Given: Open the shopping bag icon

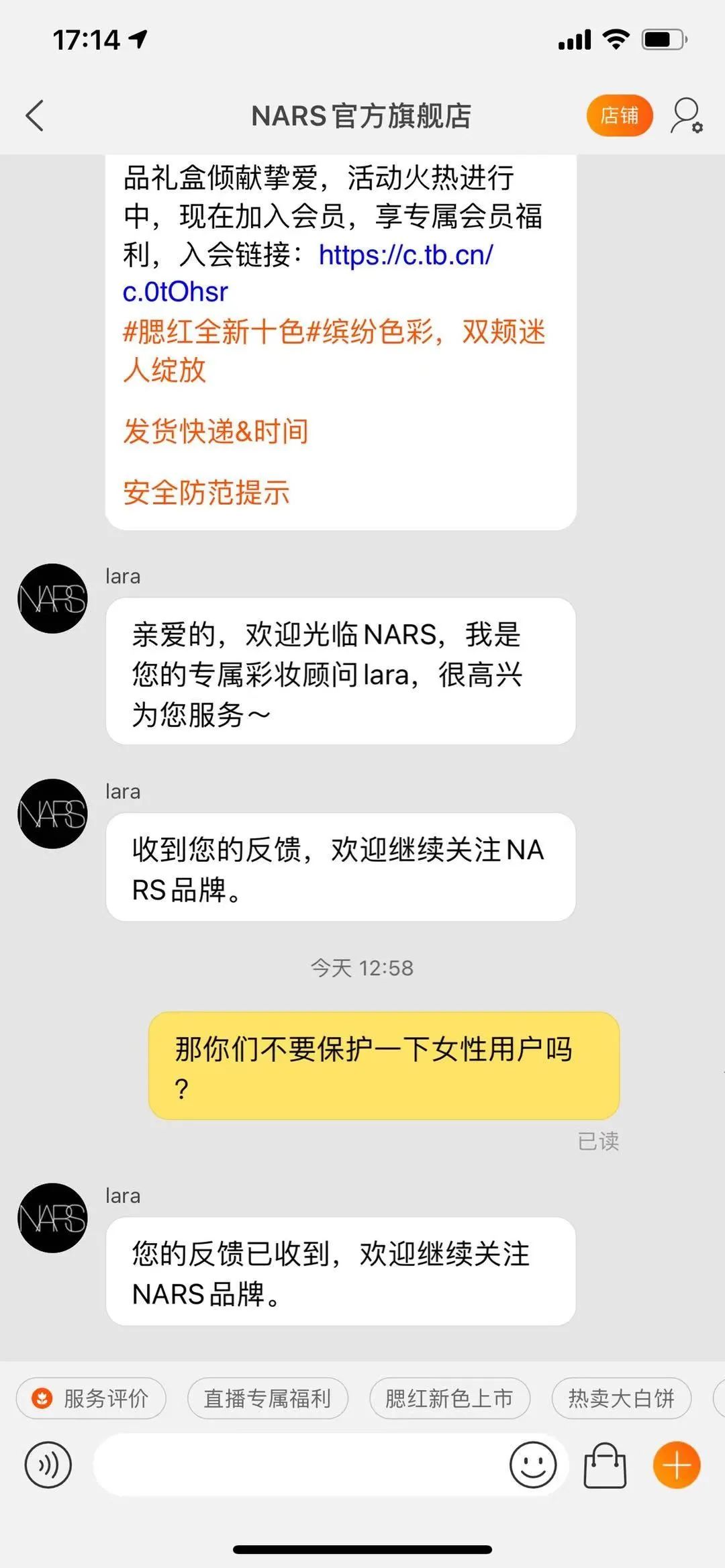Looking at the screenshot, I should coord(605,1466).
